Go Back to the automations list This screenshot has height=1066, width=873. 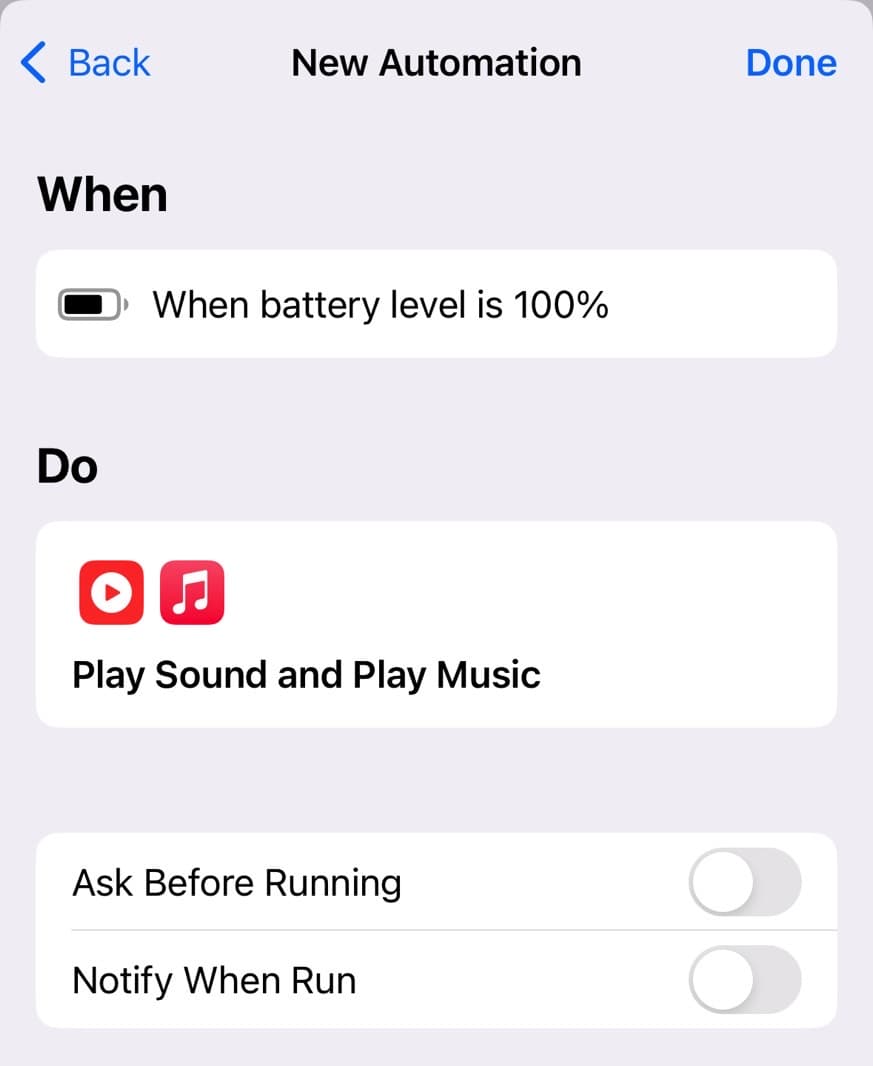pyautogui.click(x=85, y=62)
